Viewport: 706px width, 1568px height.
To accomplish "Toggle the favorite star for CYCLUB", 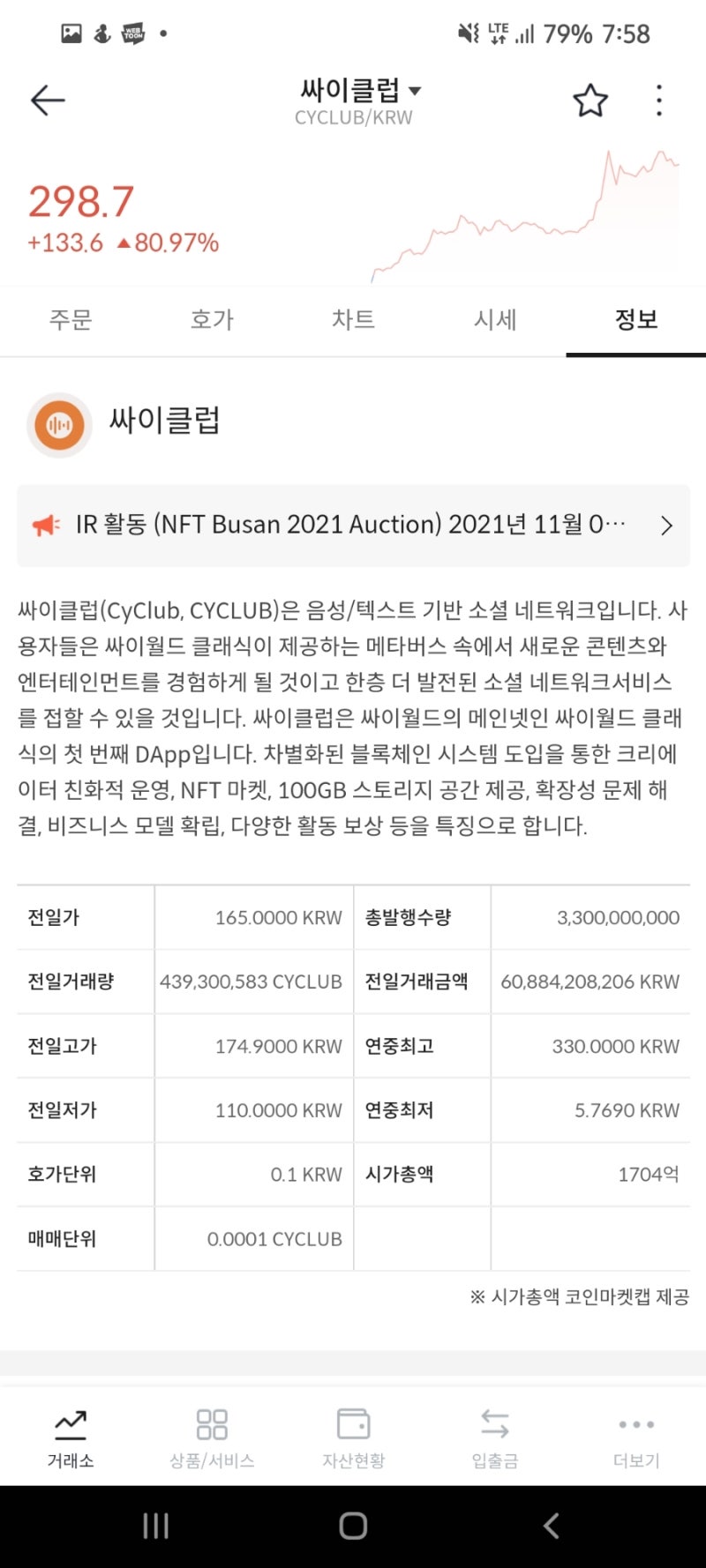I will (589, 100).
